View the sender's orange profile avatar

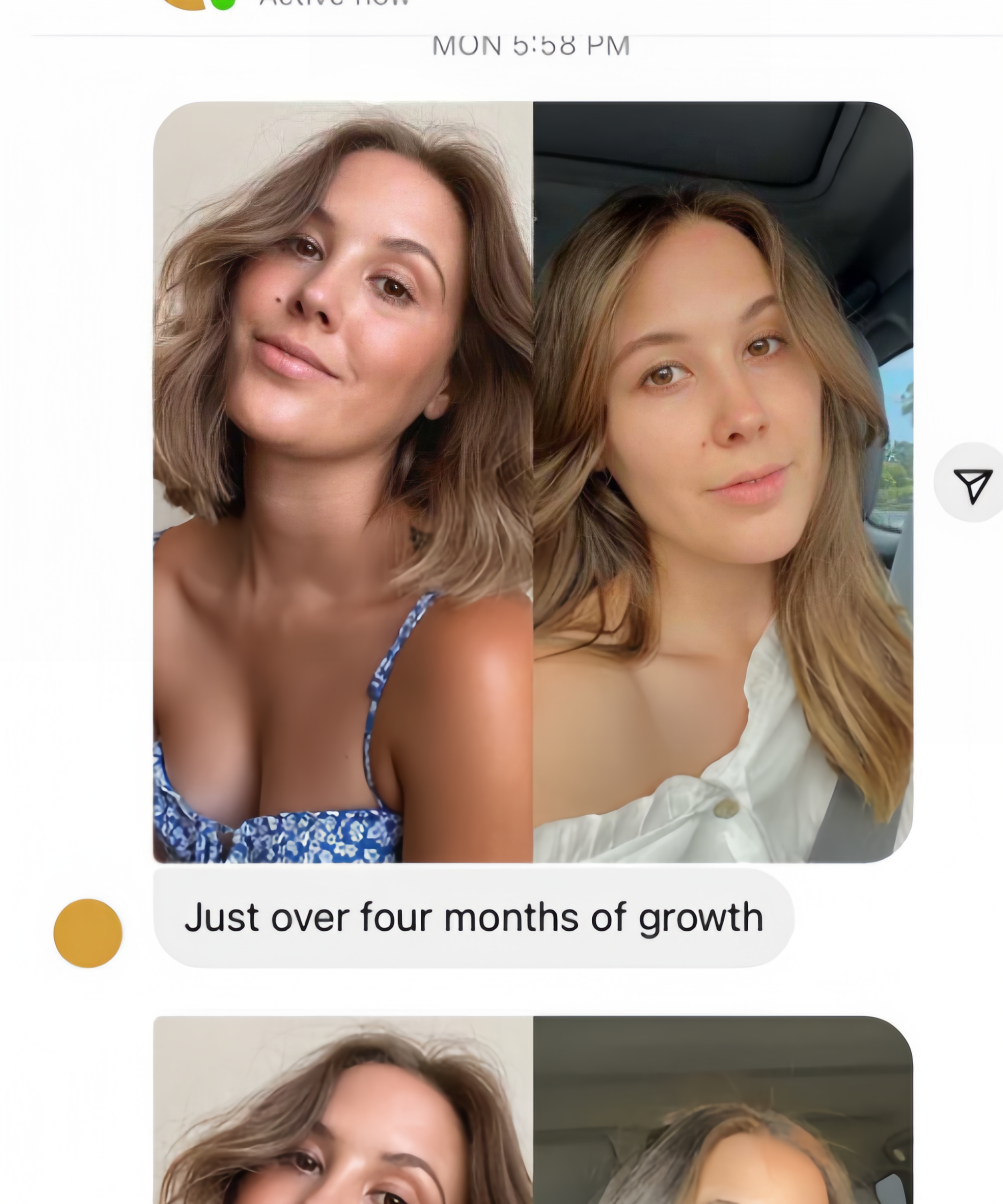pos(88,933)
